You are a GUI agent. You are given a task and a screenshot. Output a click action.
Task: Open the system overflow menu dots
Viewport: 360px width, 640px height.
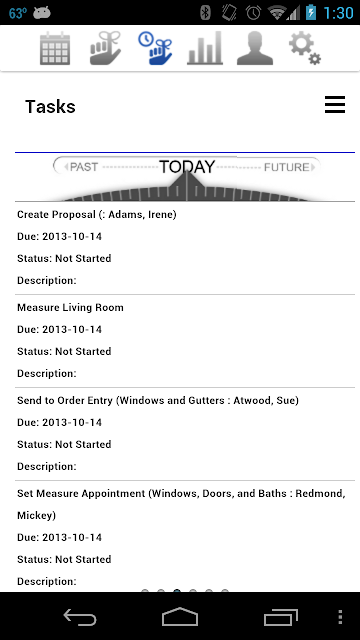(x=340, y=617)
